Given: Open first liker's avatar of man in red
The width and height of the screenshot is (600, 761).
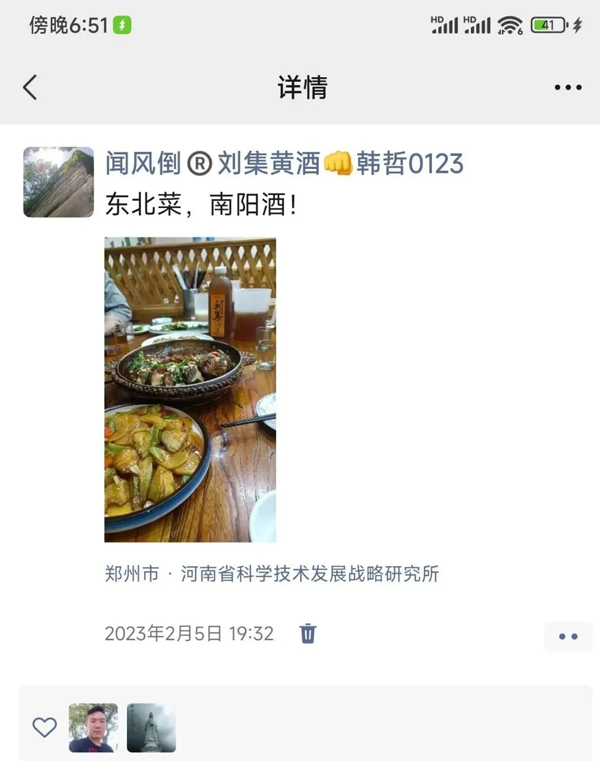Looking at the screenshot, I should pos(92,727).
